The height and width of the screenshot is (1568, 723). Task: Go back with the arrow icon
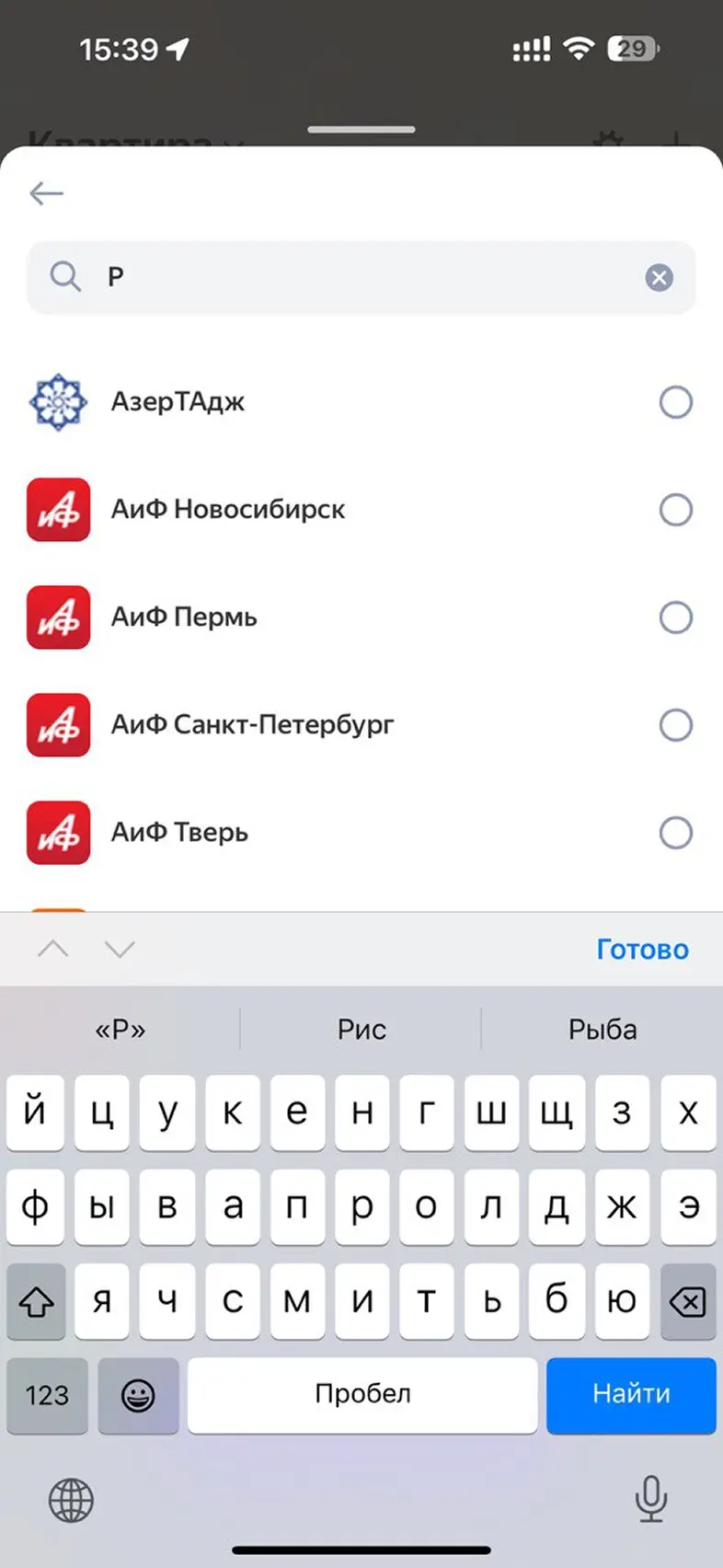pos(46,193)
